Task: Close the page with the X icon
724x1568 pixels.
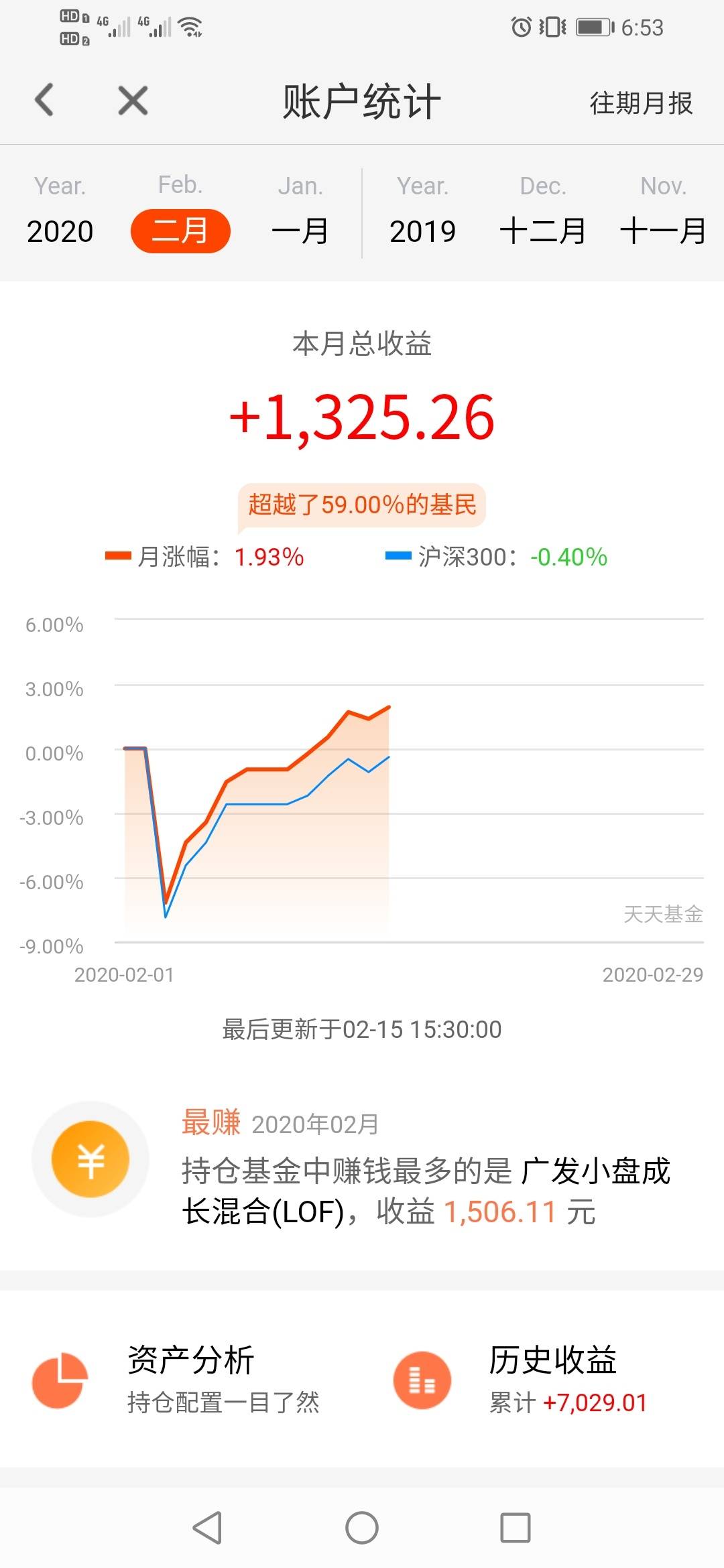Action: [133, 101]
